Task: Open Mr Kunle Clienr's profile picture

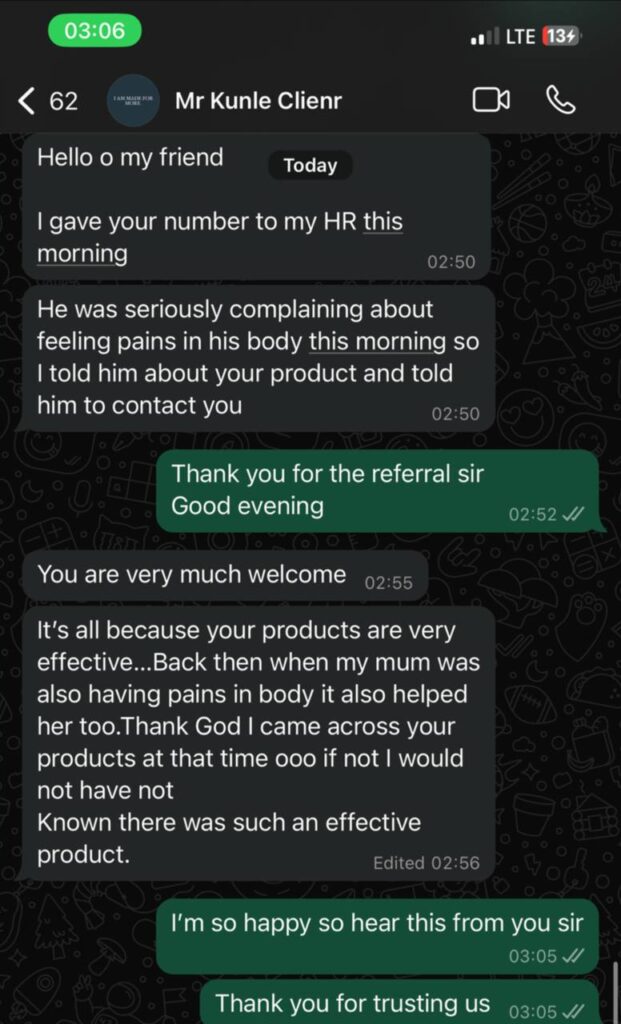Action: pyautogui.click(x=133, y=101)
